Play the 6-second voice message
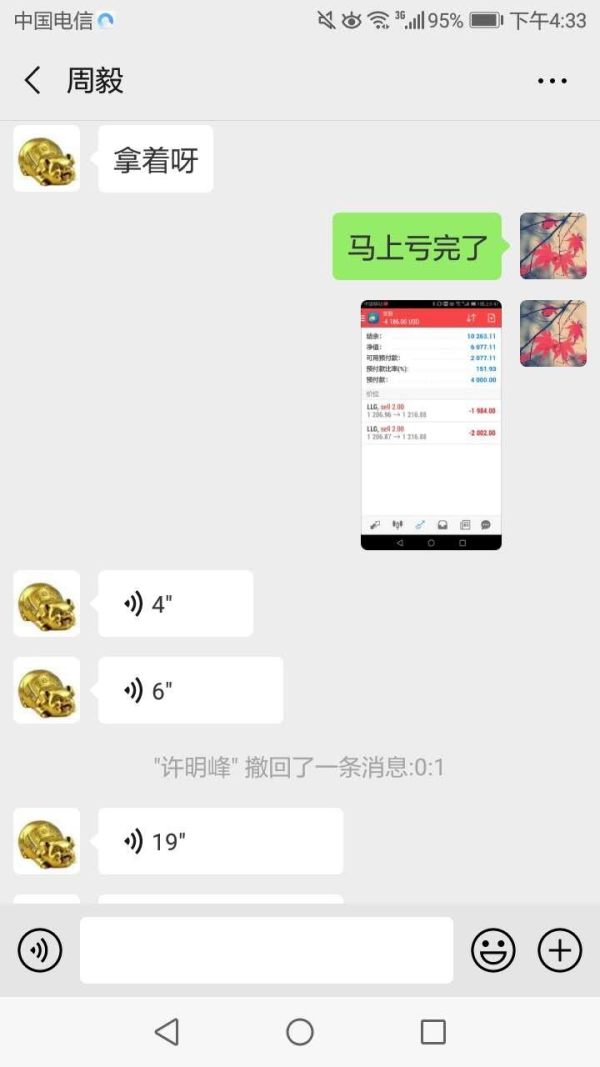Image resolution: width=600 pixels, height=1067 pixels. pyautogui.click(x=190, y=691)
